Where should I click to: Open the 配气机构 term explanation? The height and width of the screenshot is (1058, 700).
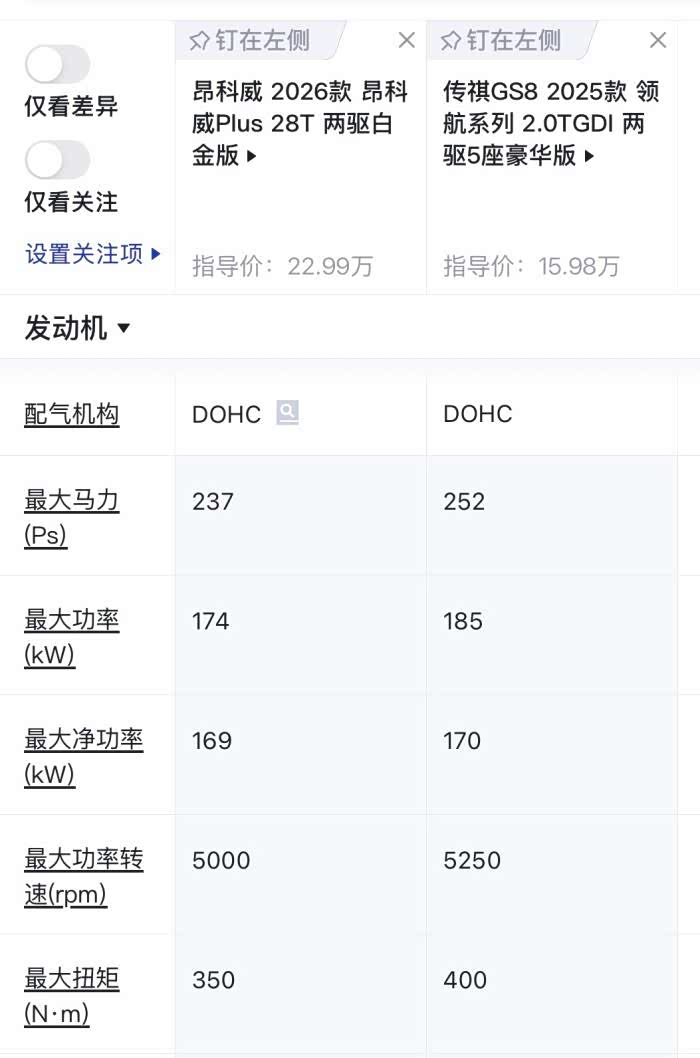72,414
